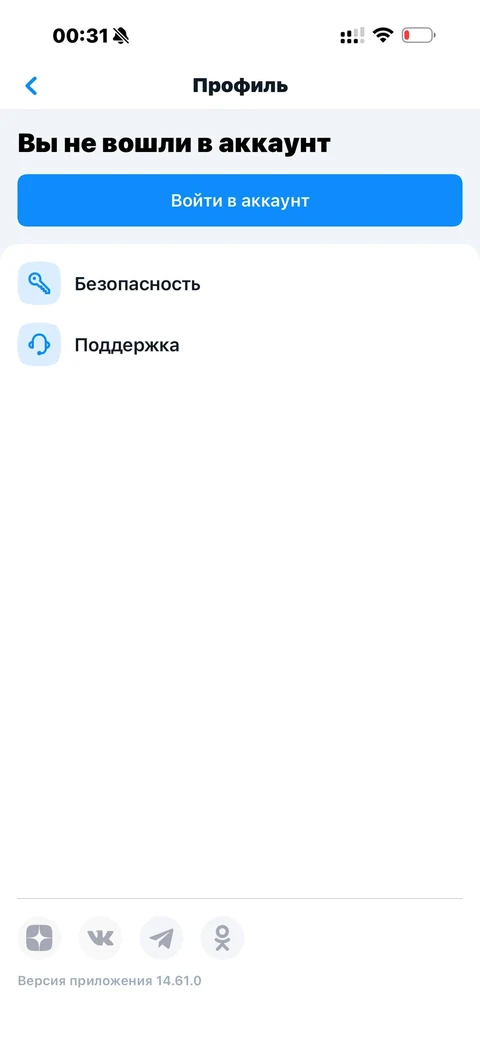Open the Поддержка row
Viewport: 480px width, 1043px height.
(239, 345)
